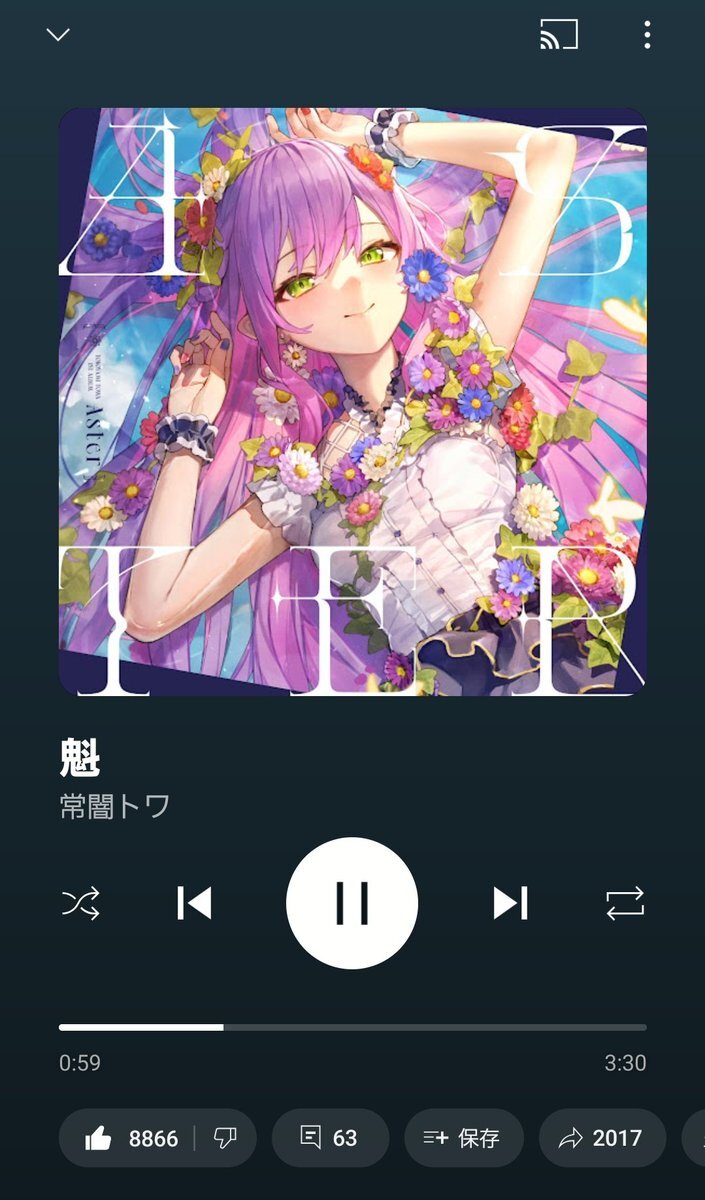Open the cast to device option

(559, 35)
